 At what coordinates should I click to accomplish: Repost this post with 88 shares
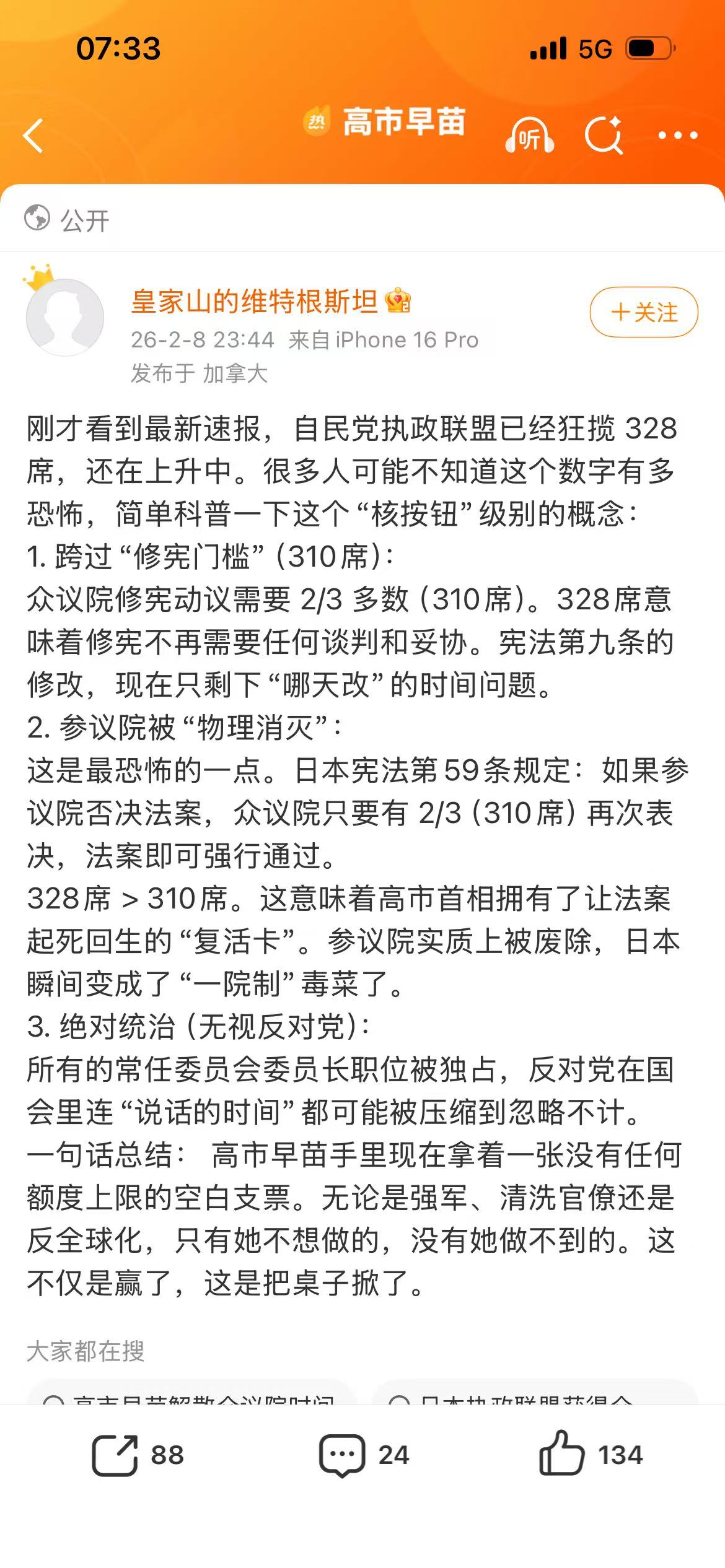138,1455
